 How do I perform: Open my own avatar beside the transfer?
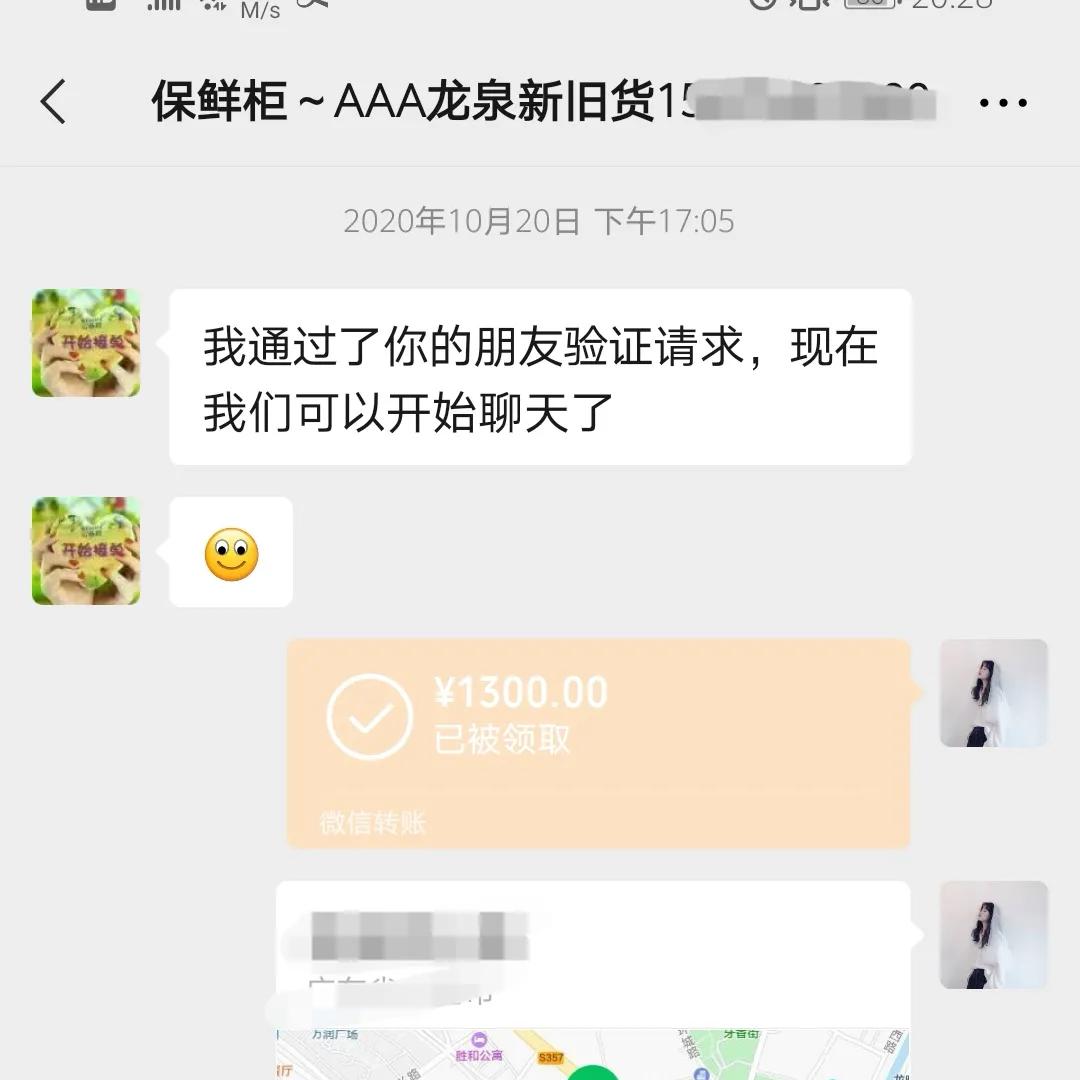(993, 693)
